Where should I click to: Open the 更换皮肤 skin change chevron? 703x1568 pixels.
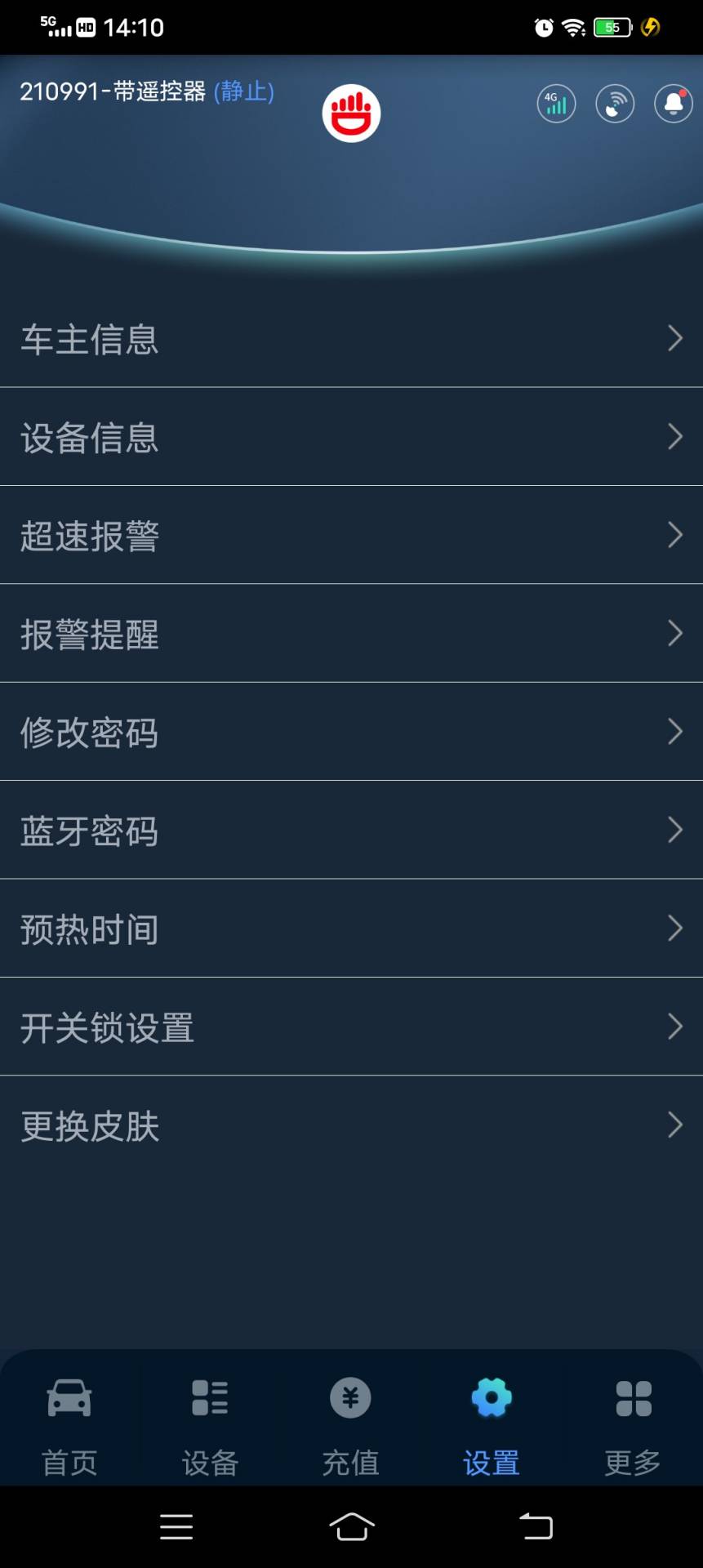click(x=674, y=1124)
